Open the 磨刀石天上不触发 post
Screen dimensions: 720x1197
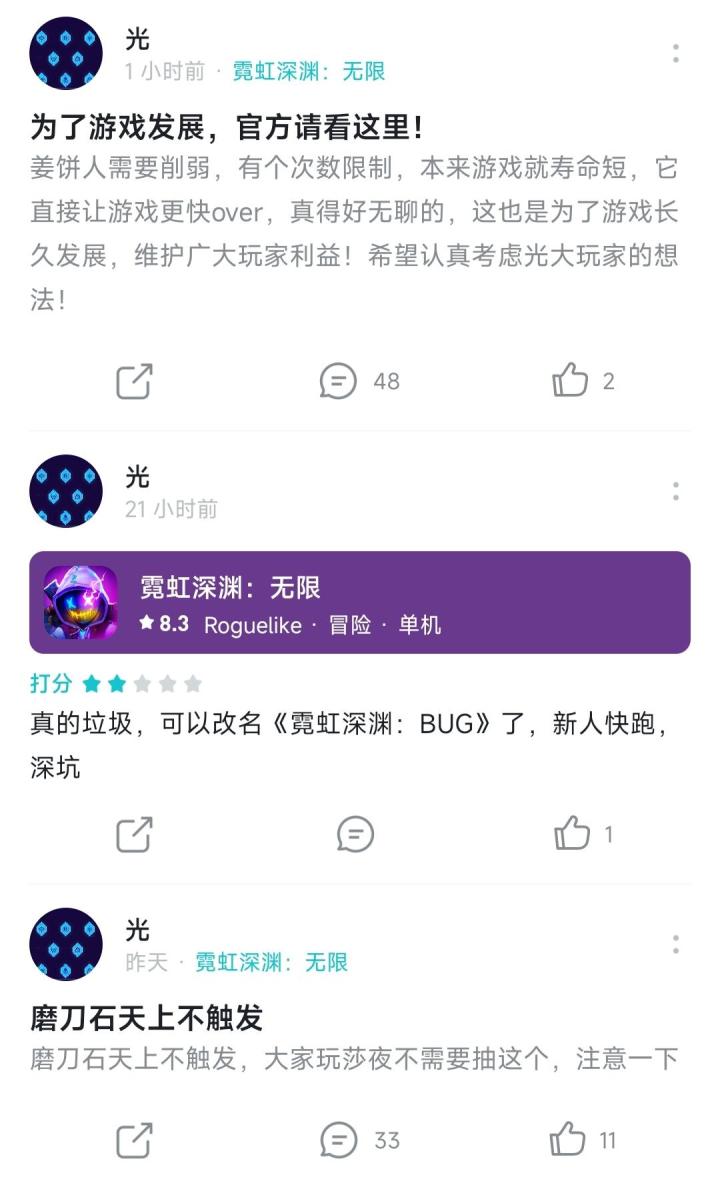[x=147, y=1018]
